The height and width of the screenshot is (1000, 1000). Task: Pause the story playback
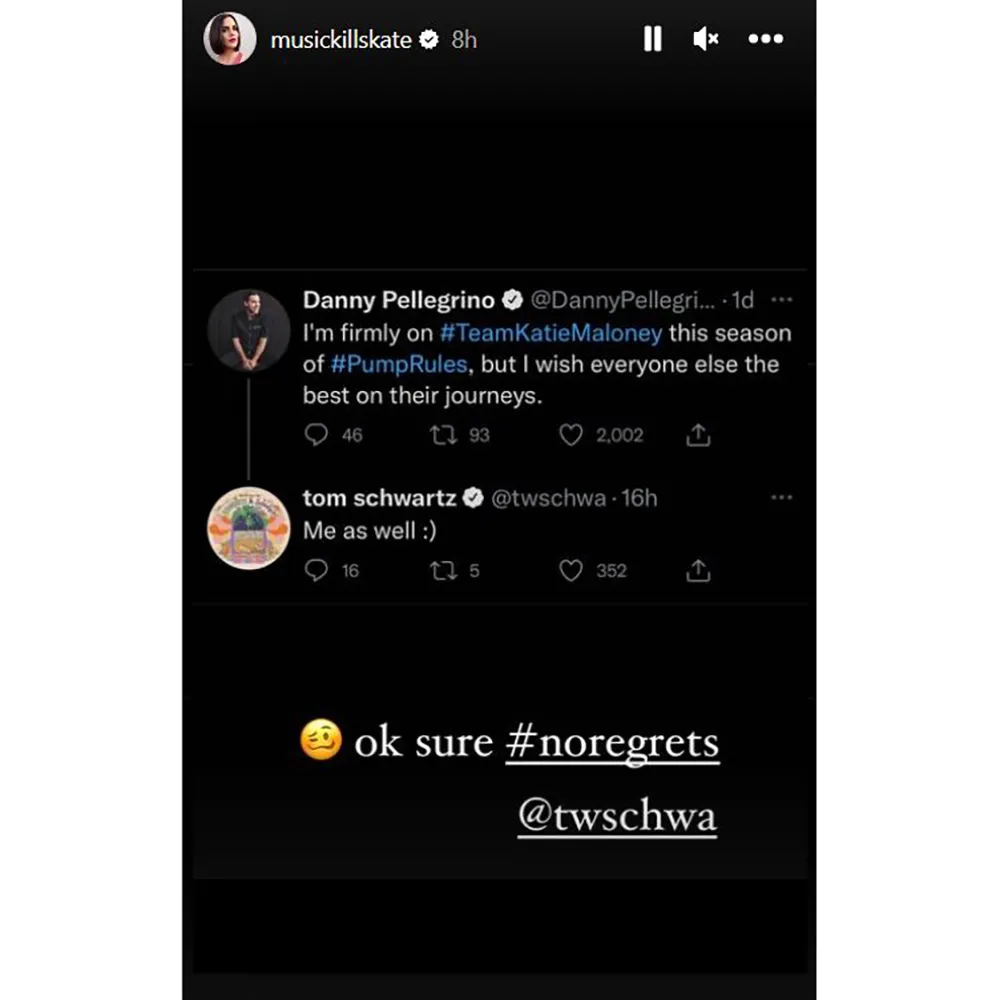652,39
